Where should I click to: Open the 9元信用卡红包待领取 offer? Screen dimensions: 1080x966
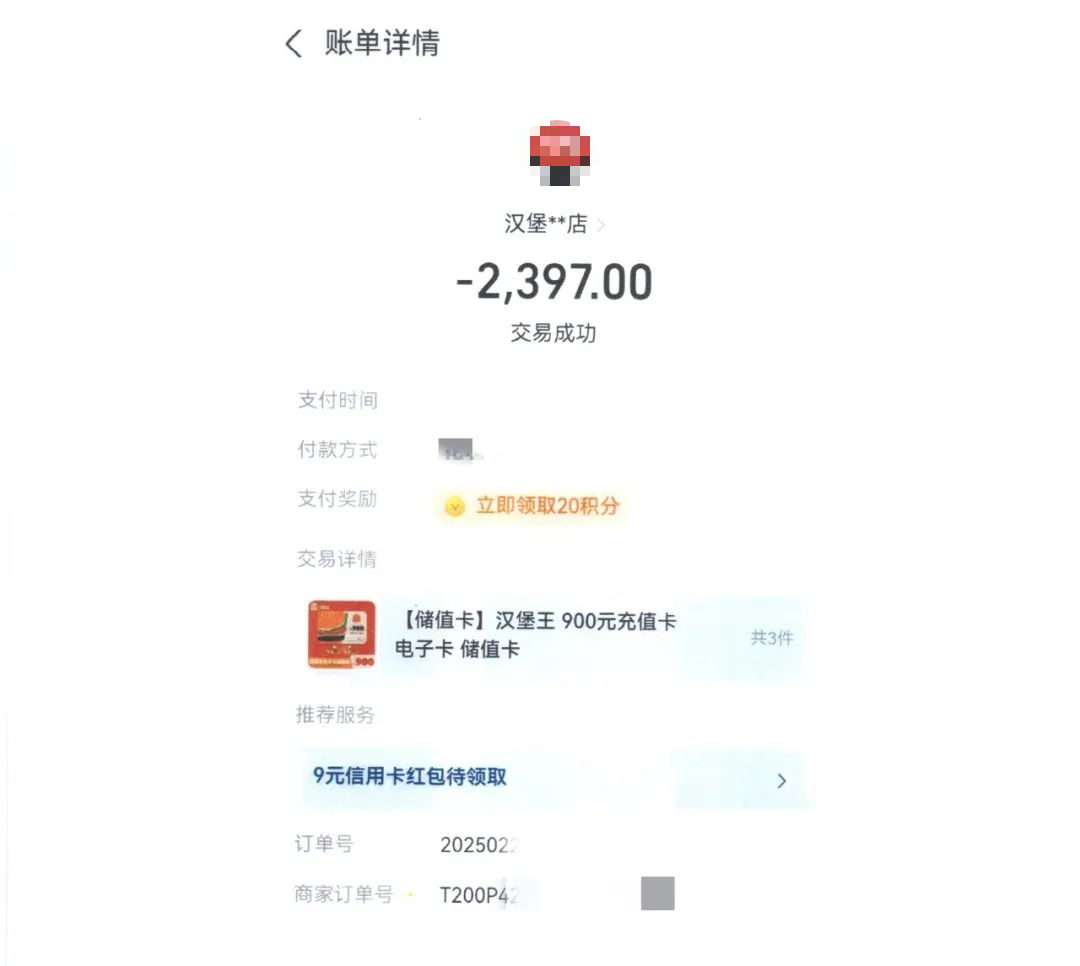pos(552,777)
